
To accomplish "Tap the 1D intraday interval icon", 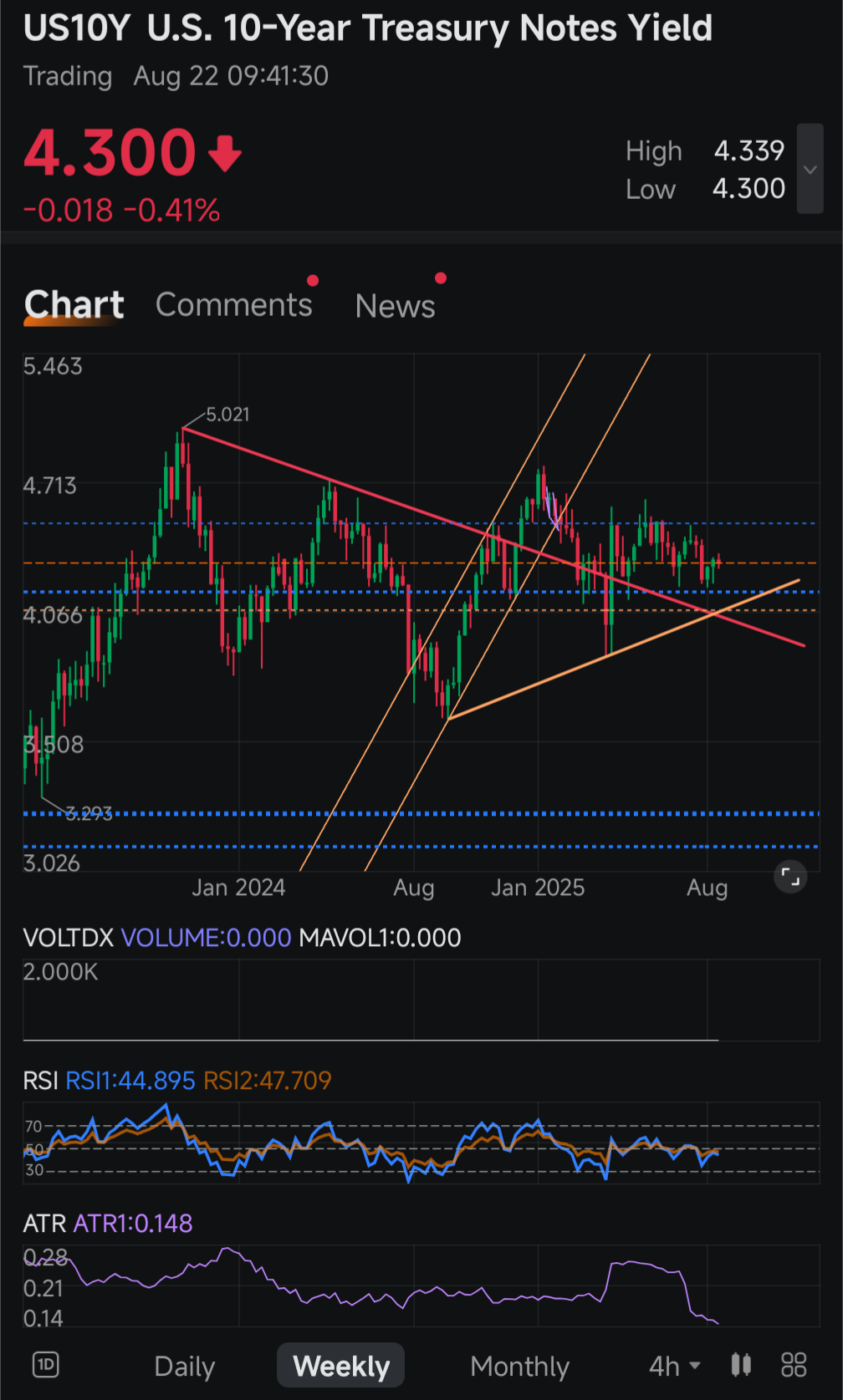I will pyautogui.click(x=45, y=1365).
